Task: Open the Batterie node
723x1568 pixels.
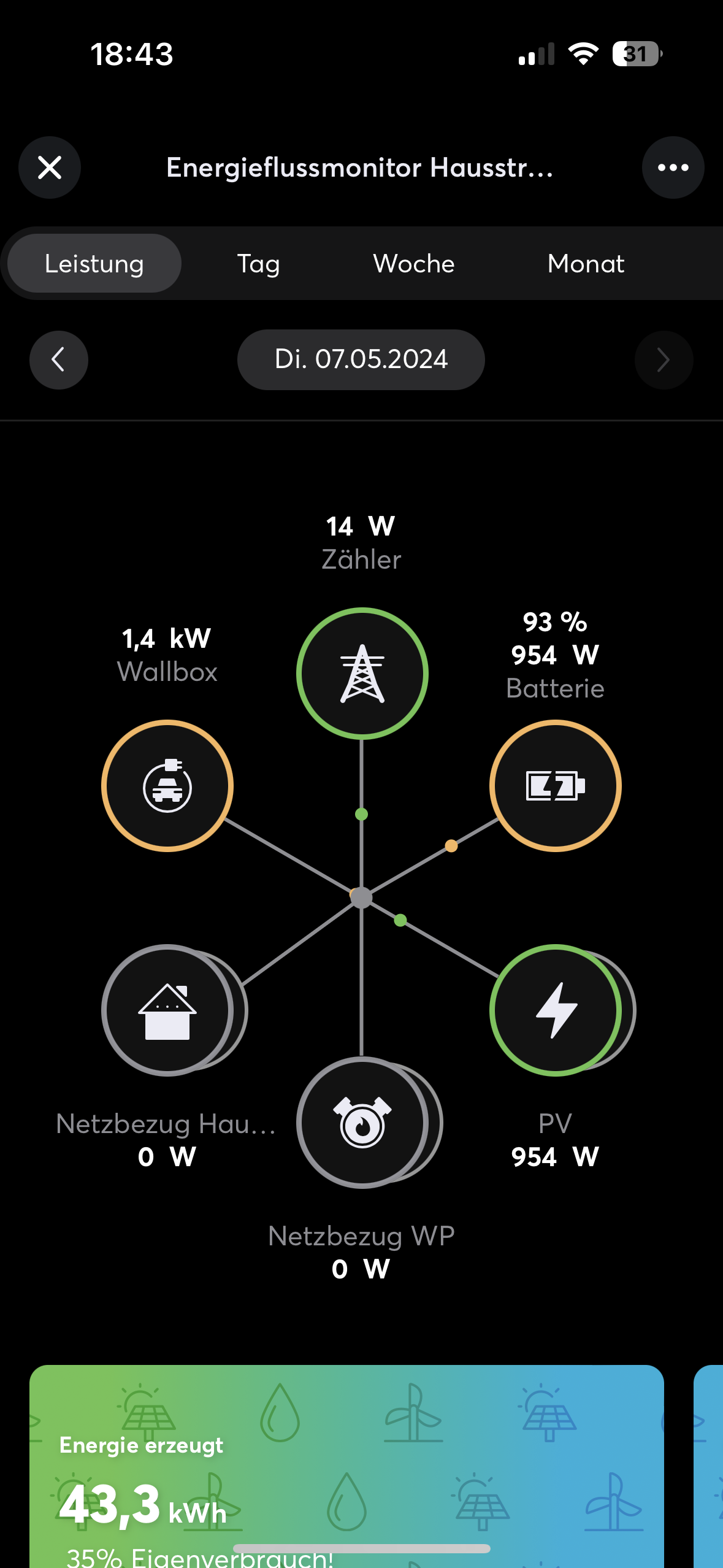Action: click(555, 786)
